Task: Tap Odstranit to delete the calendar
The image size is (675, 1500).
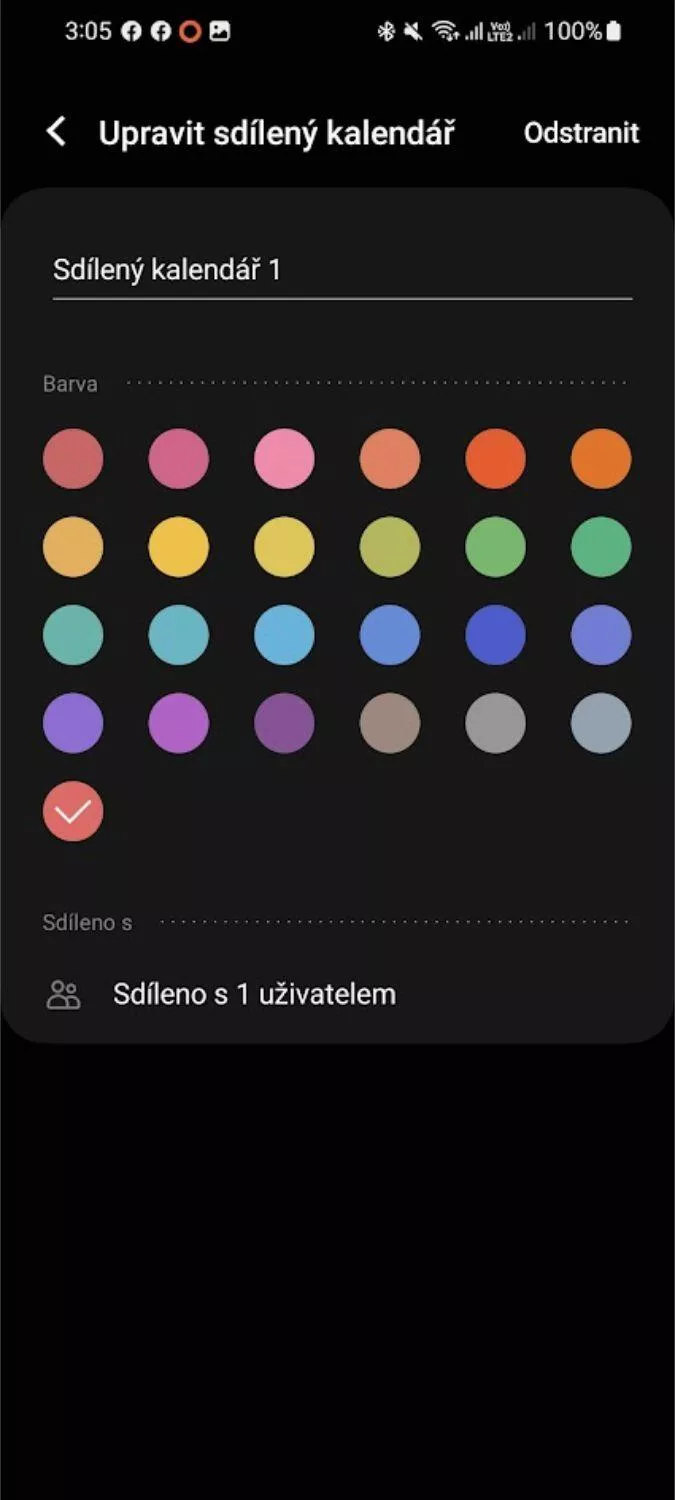Action: [x=581, y=133]
